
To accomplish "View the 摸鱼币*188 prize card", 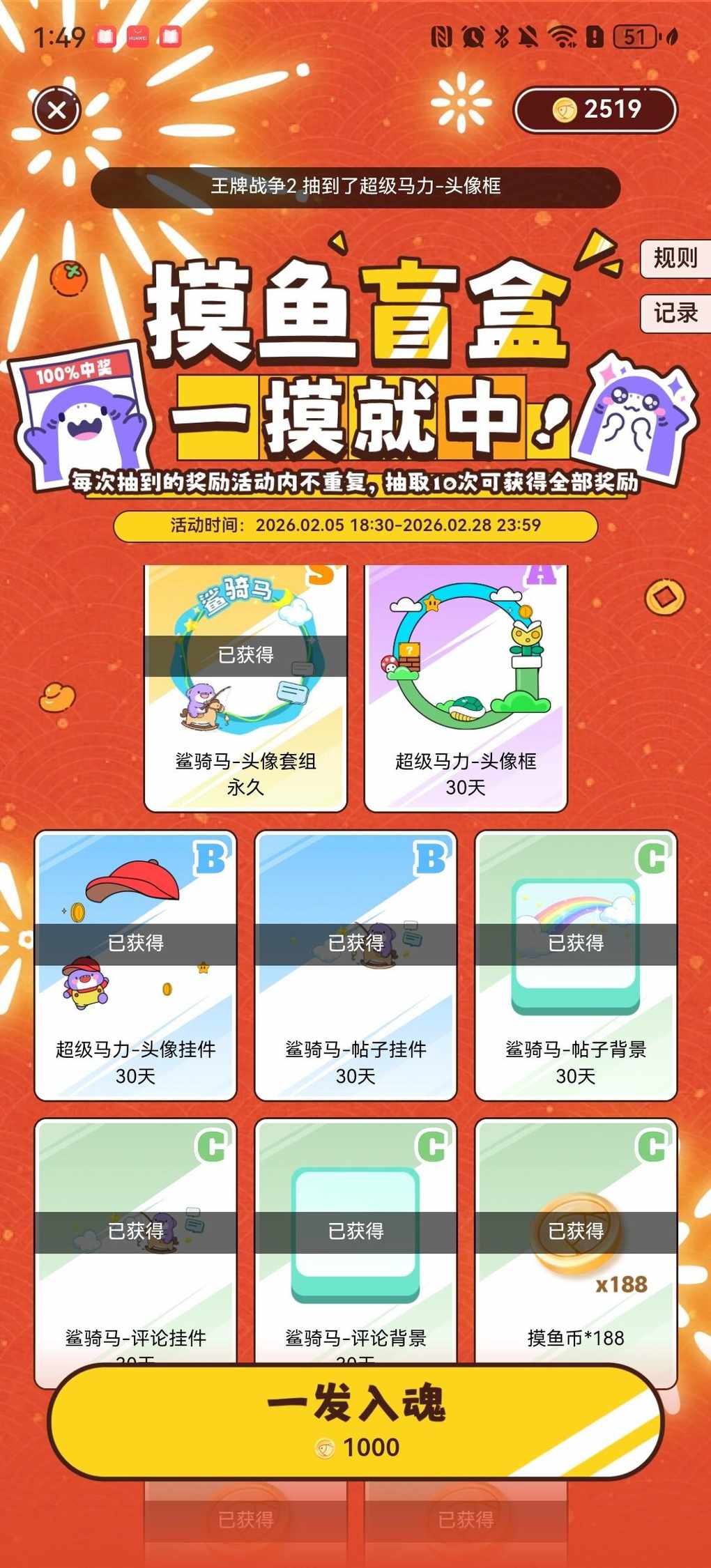I will (x=576, y=1240).
